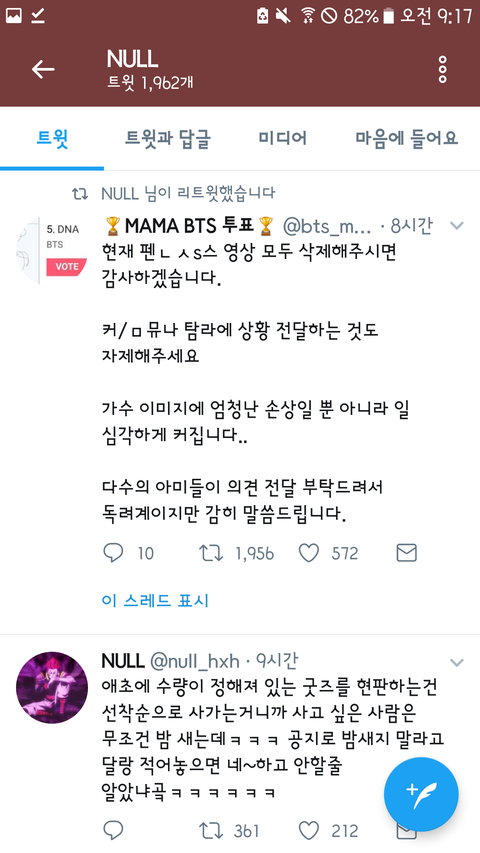Image resolution: width=480 pixels, height=853 pixels.
Task: Select the 트윗 tab
Action: click(x=52, y=138)
